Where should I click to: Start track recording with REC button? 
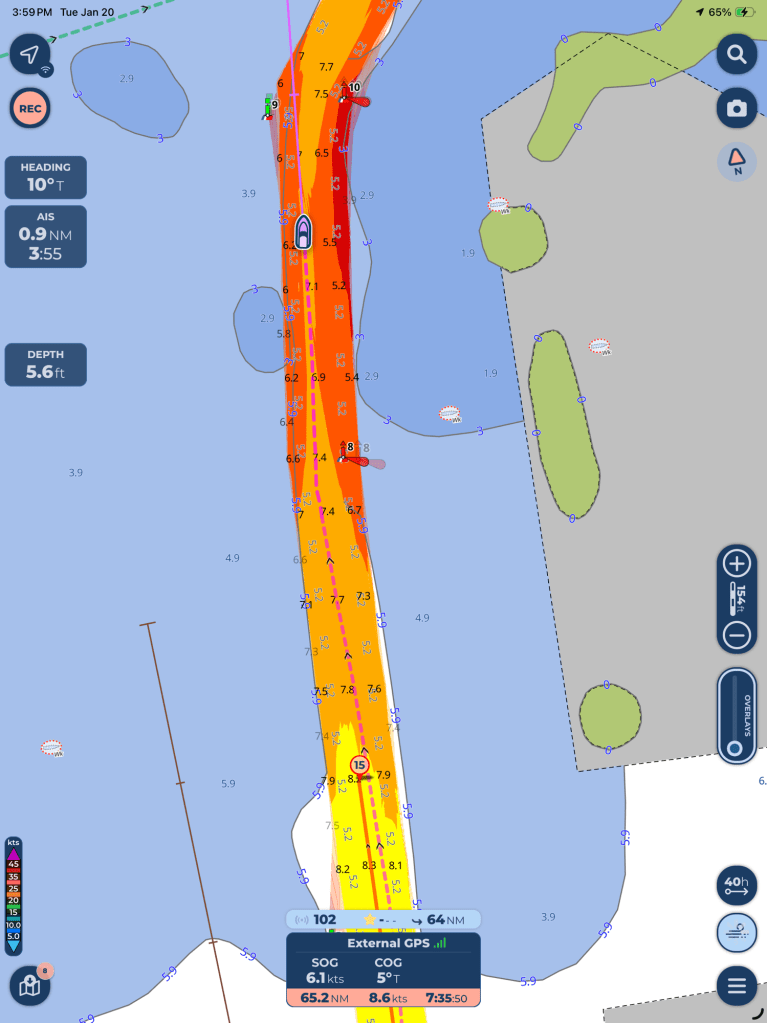pos(30,108)
